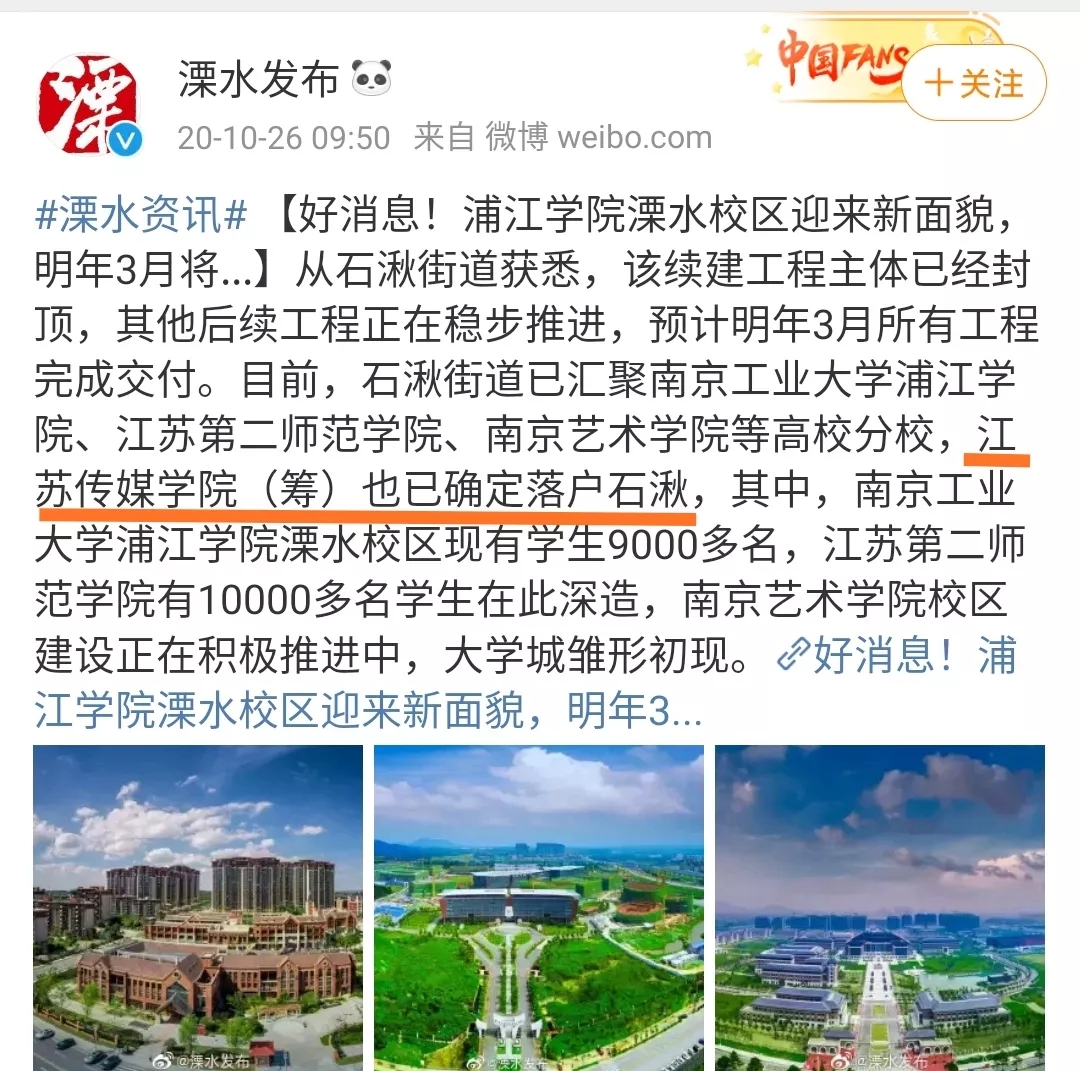This screenshot has height=1071, width=1080.
Task: View the photo of red-brick campus buildings
Action: tap(198, 907)
